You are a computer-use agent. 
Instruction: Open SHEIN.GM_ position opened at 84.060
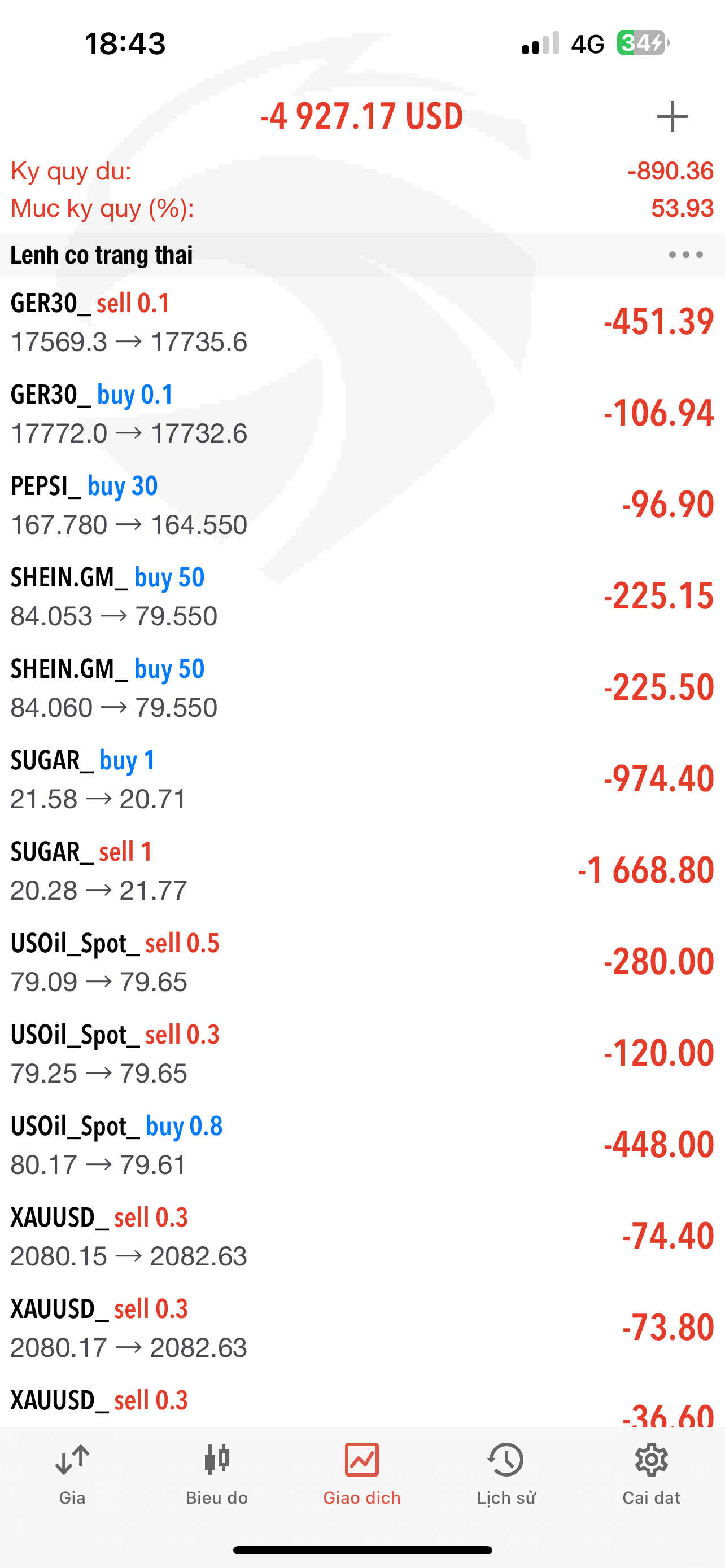click(362, 687)
